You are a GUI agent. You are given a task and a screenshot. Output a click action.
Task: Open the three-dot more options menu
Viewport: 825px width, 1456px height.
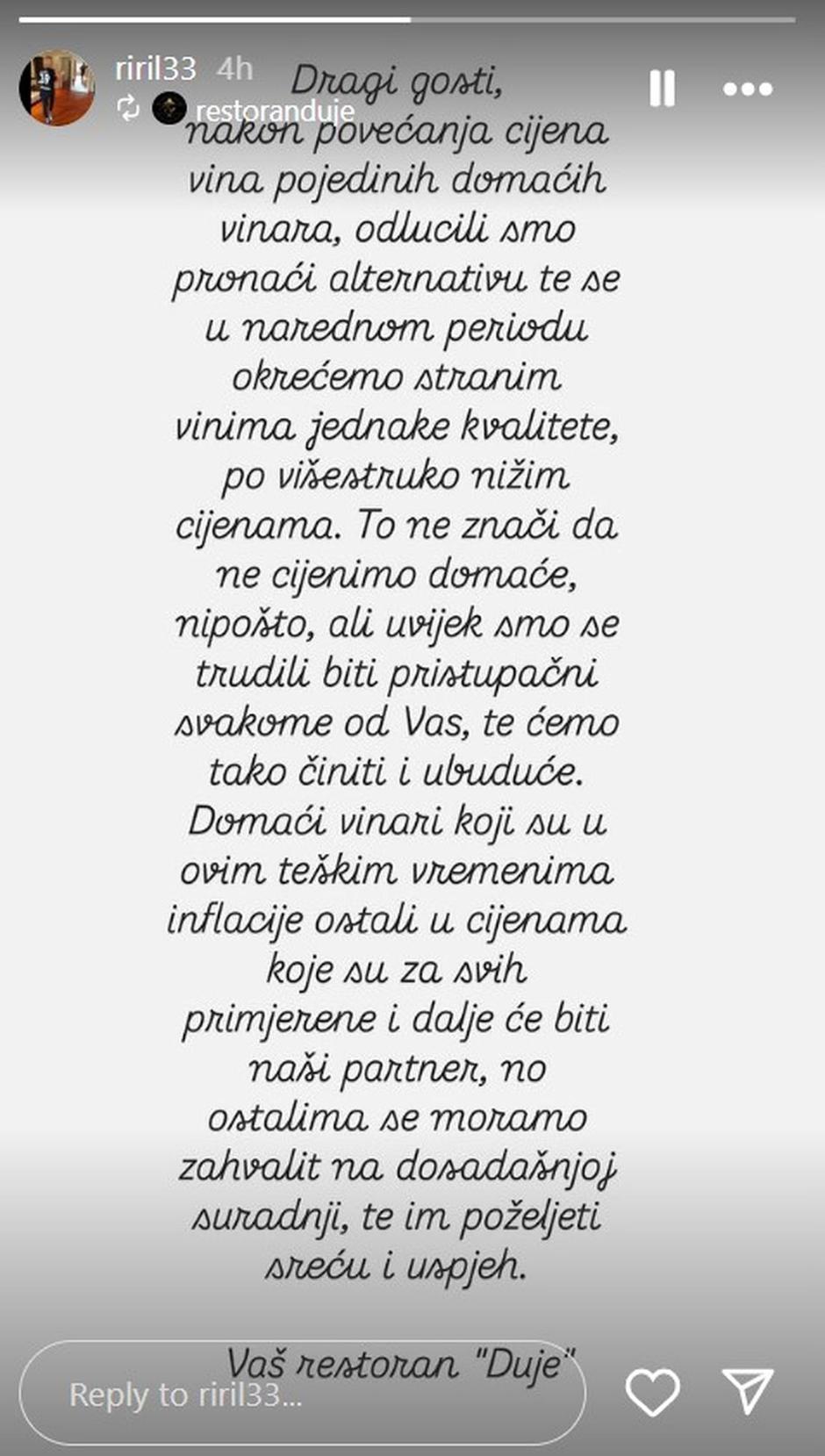pyautogui.click(x=747, y=89)
